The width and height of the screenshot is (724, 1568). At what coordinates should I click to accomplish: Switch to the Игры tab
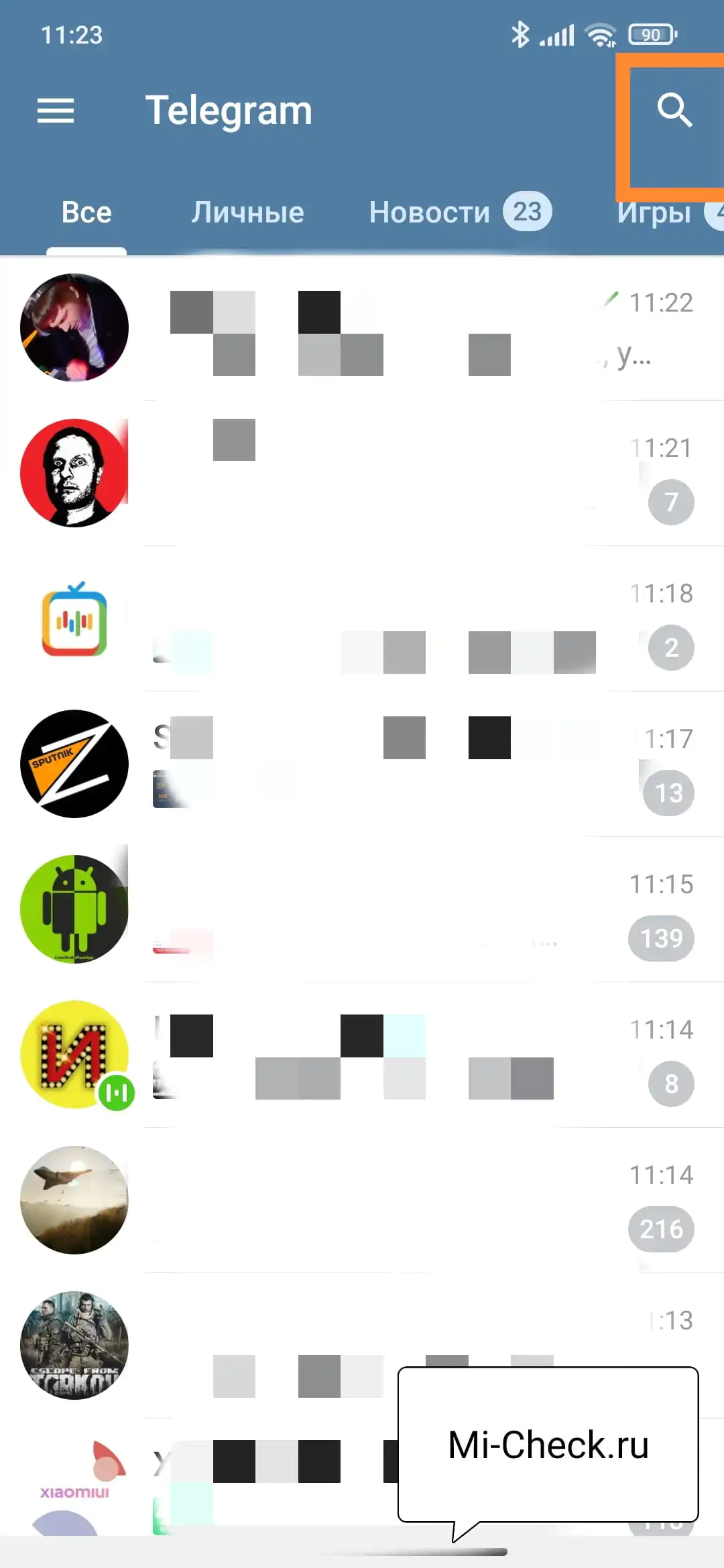click(654, 213)
